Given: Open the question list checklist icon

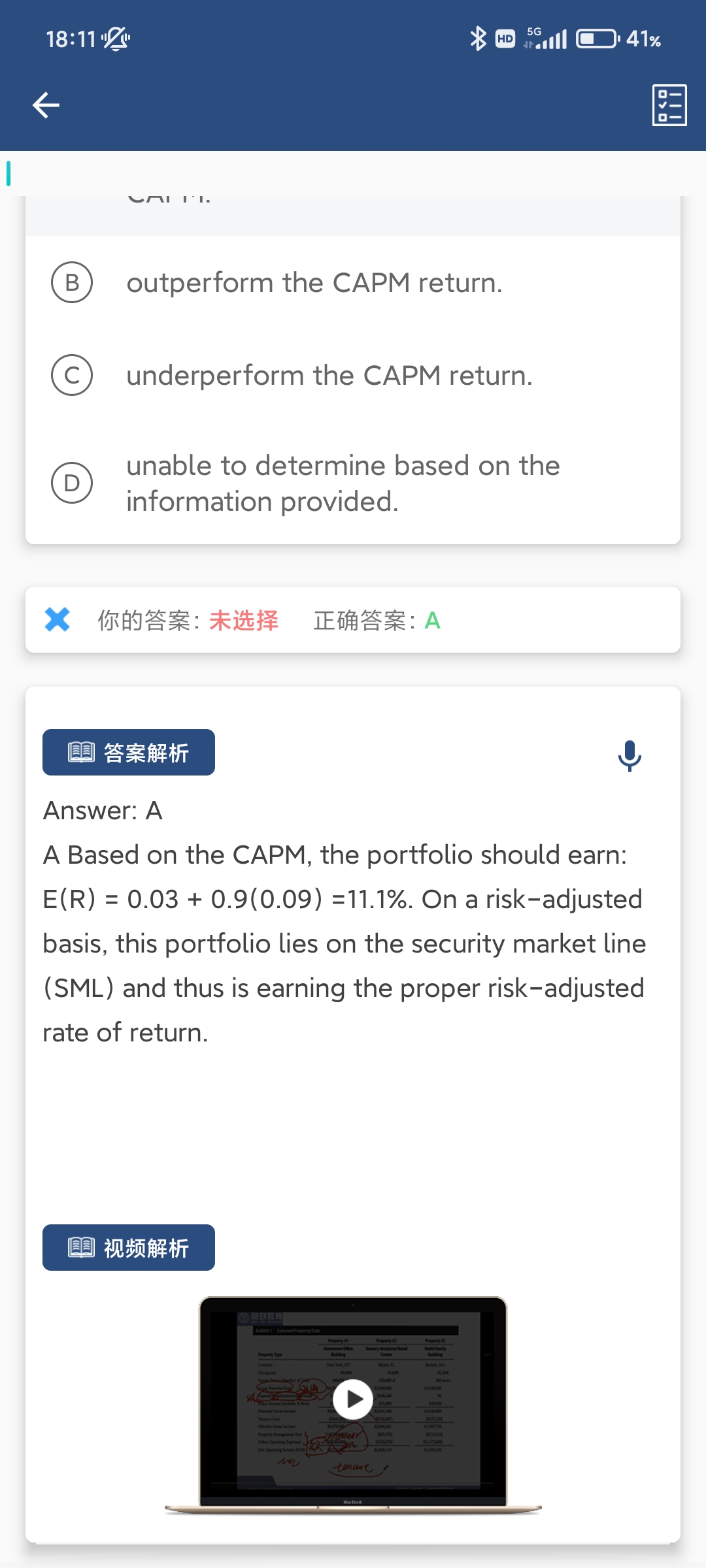Looking at the screenshot, I should (x=669, y=105).
